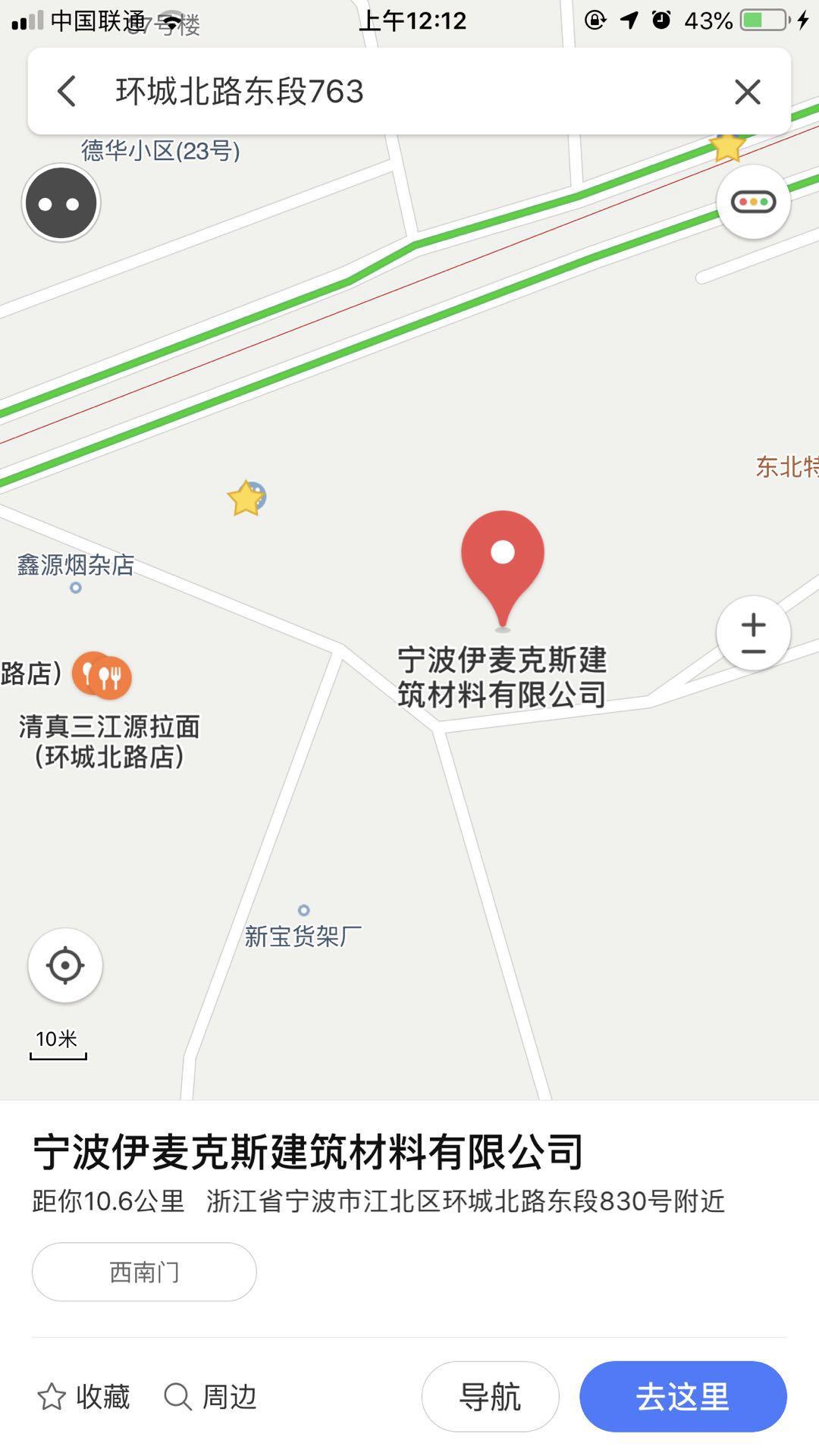Select the 新宝货架厂 map label
This screenshot has height=1456, width=819.
coord(302,934)
